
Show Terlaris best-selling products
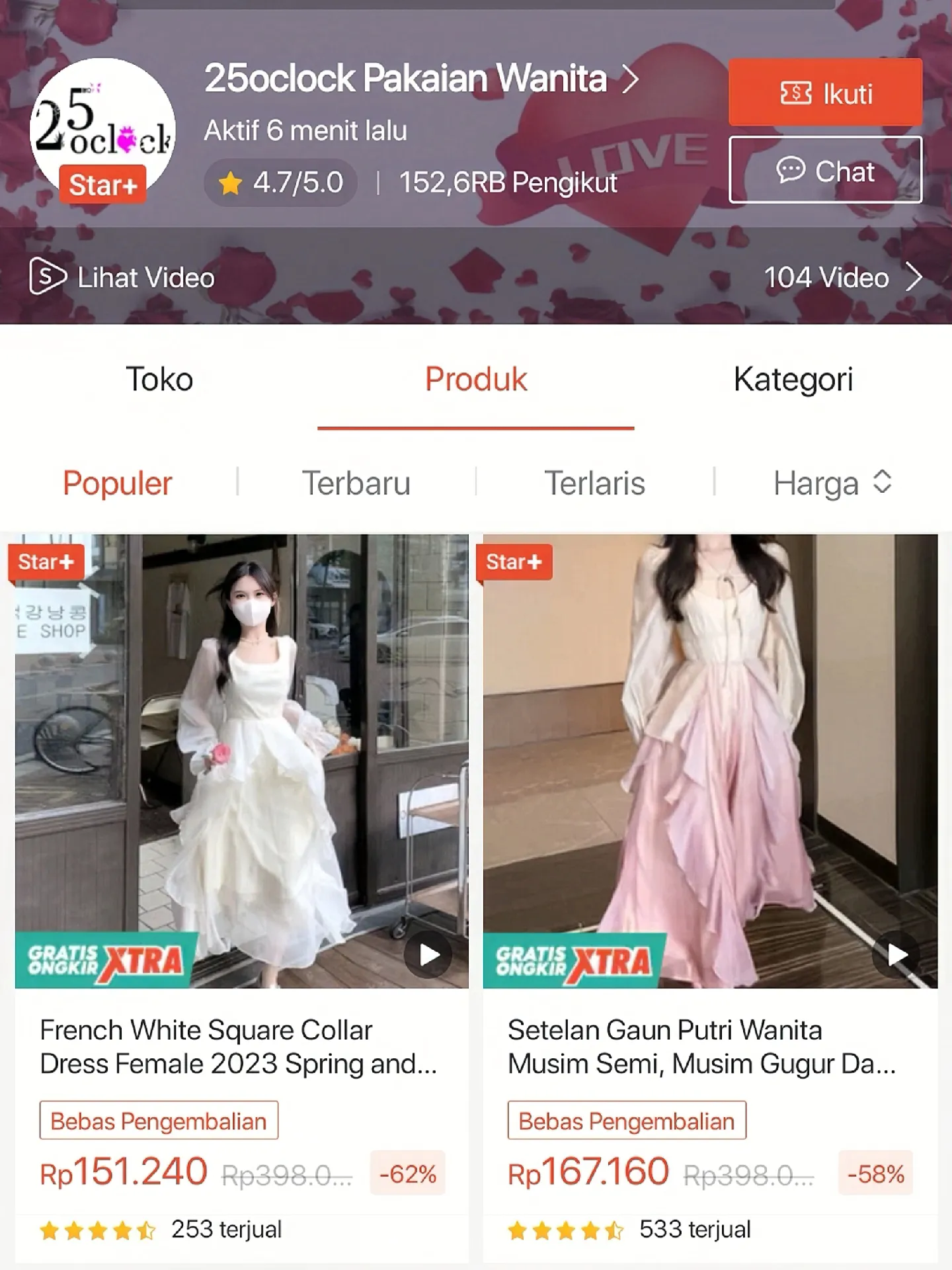pos(594,483)
